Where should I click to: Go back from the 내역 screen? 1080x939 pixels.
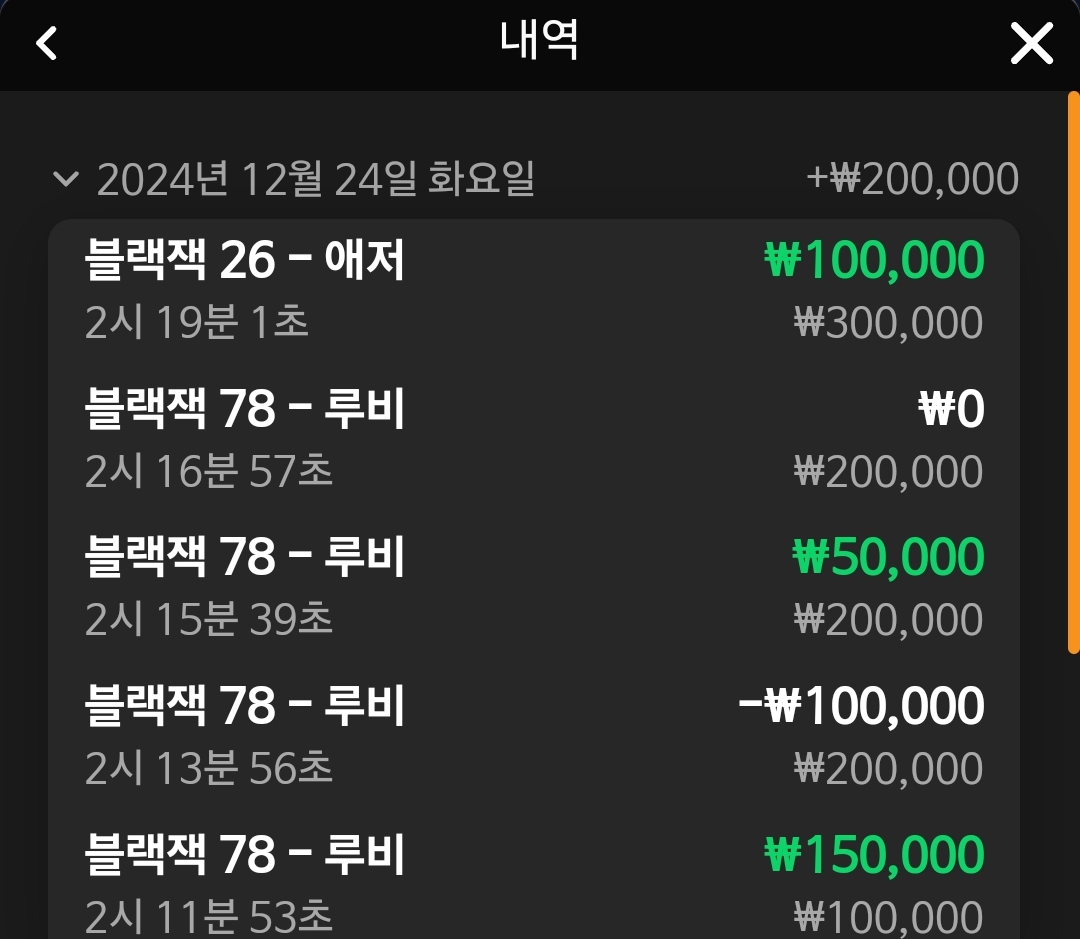47,44
